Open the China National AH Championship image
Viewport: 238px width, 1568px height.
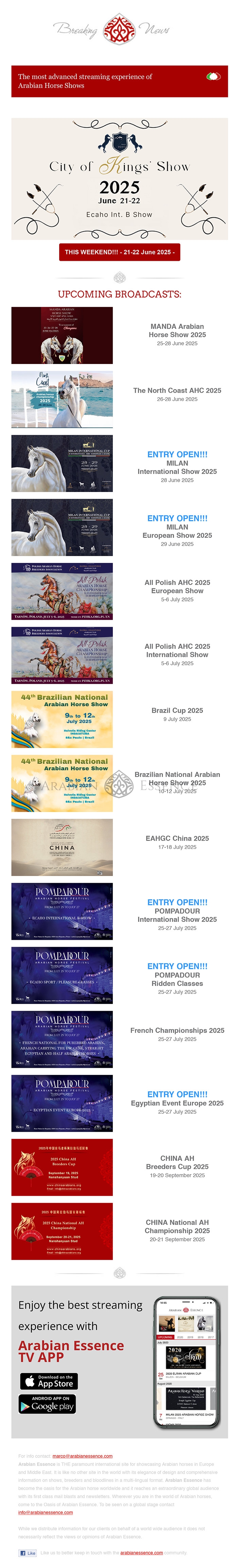coord(62,1231)
